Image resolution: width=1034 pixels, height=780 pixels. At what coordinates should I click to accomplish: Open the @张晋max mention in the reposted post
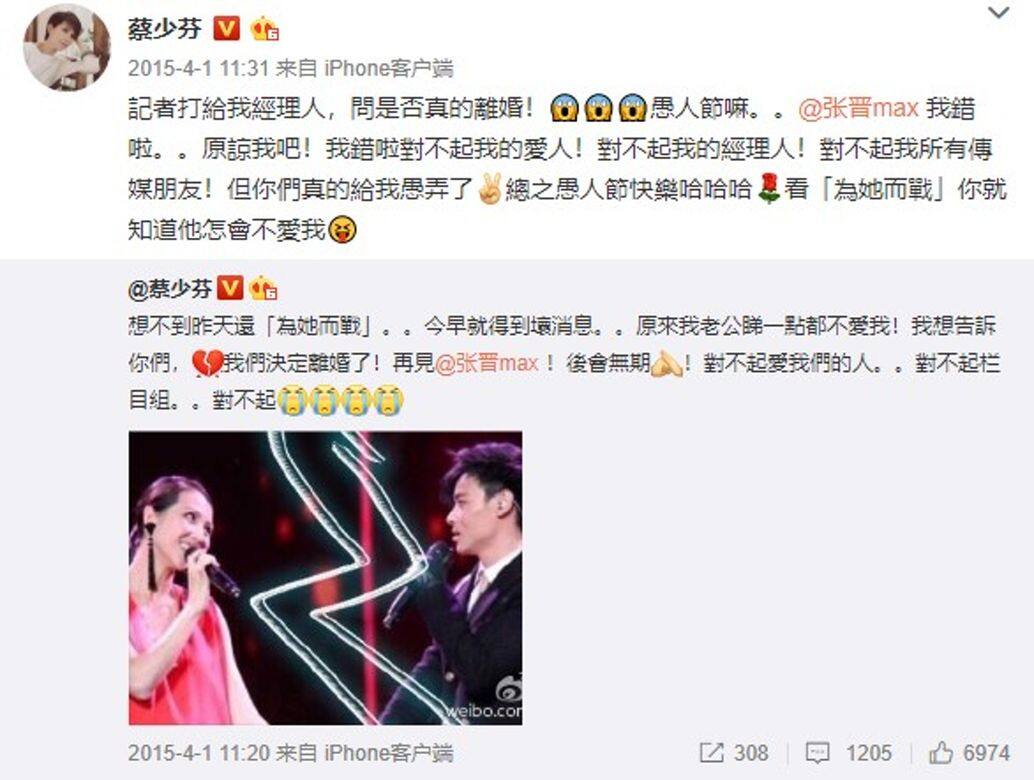486,364
